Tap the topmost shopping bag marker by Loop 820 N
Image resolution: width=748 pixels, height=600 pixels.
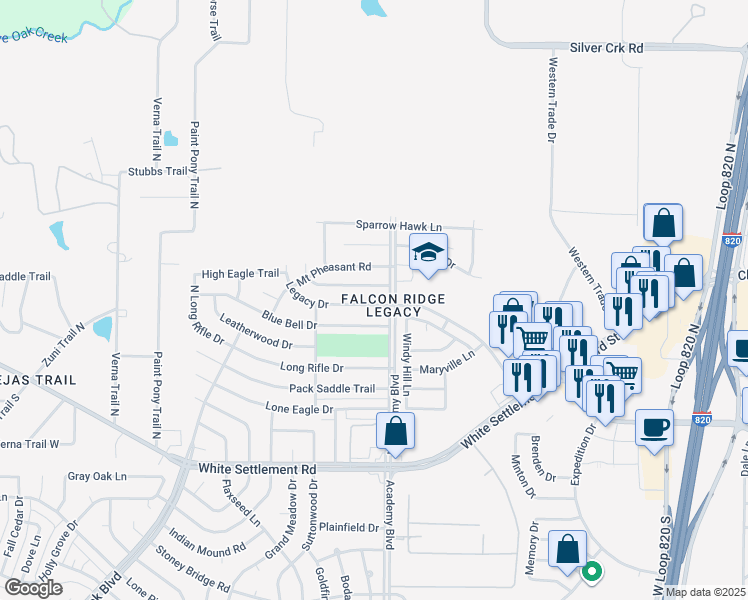click(663, 224)
